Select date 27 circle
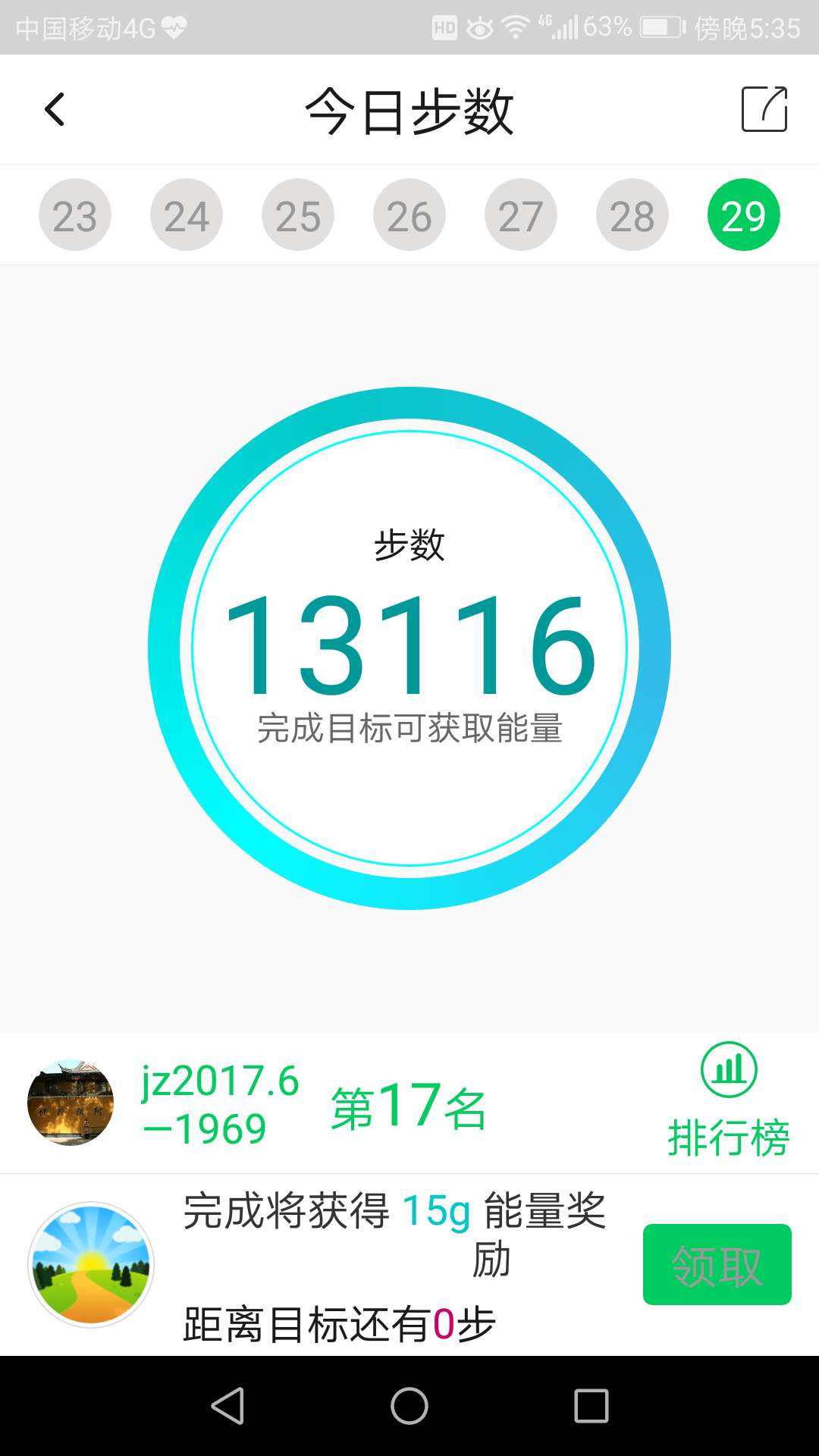 (x=520, y=214)
